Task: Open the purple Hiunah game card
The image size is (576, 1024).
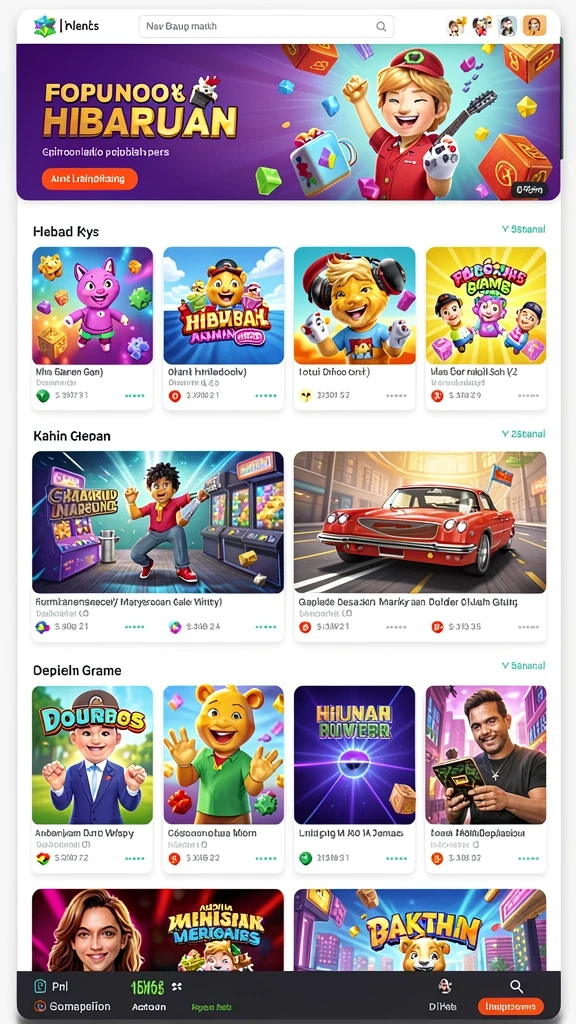Action: (355, 778)
